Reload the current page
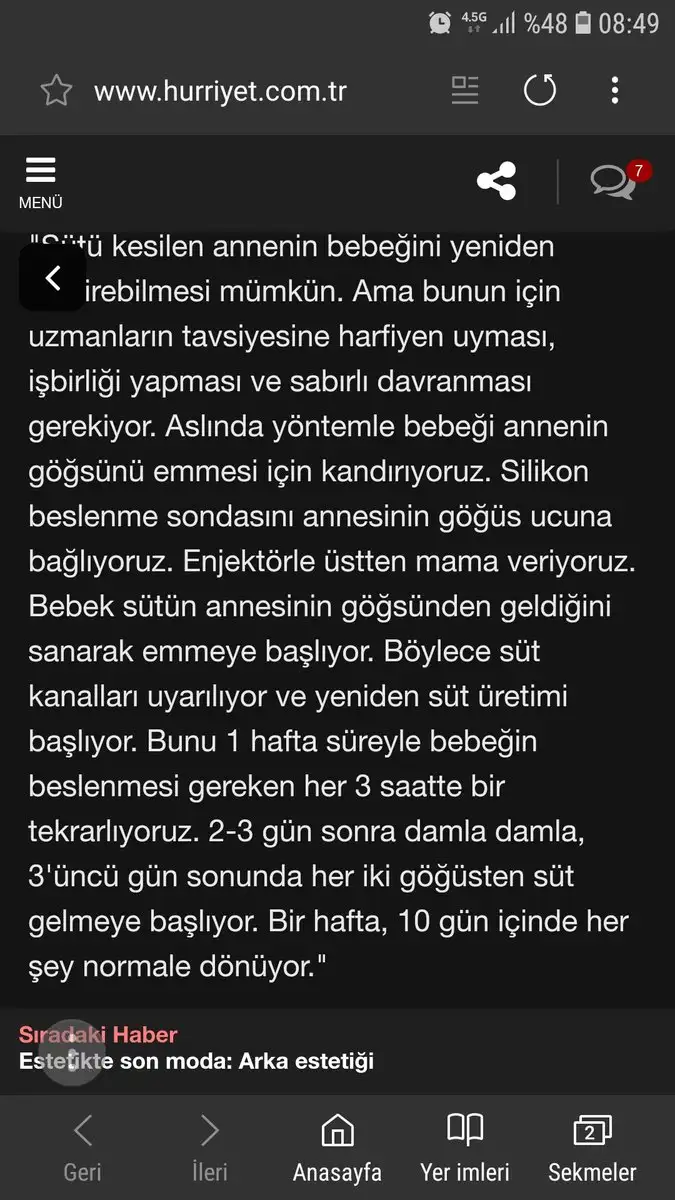Image resolution: width=675 pixels, height=1200 pixels. pyautogui.click(x=540, y=91)
